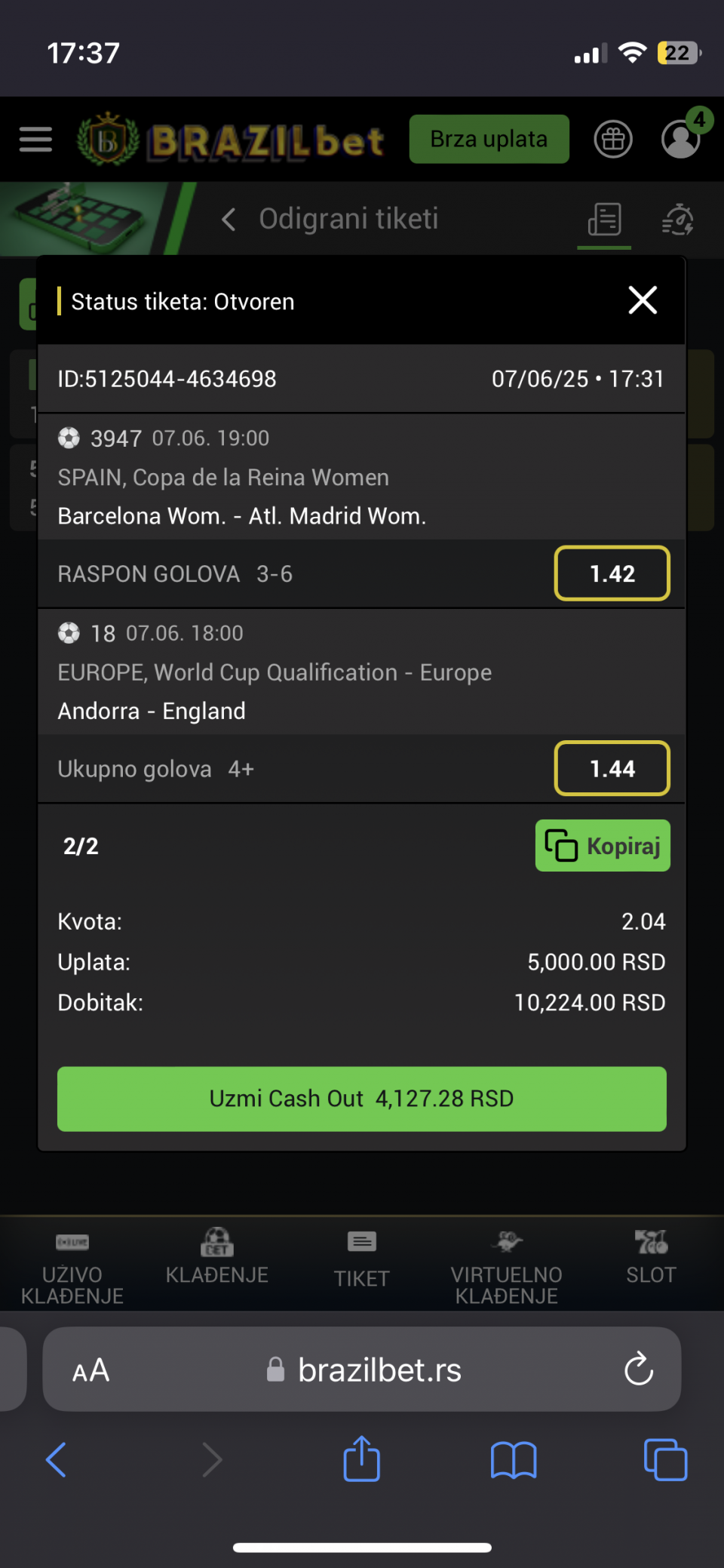Copy the ticket with Kopiraj
724x1568 pixels.
(603, 846)
